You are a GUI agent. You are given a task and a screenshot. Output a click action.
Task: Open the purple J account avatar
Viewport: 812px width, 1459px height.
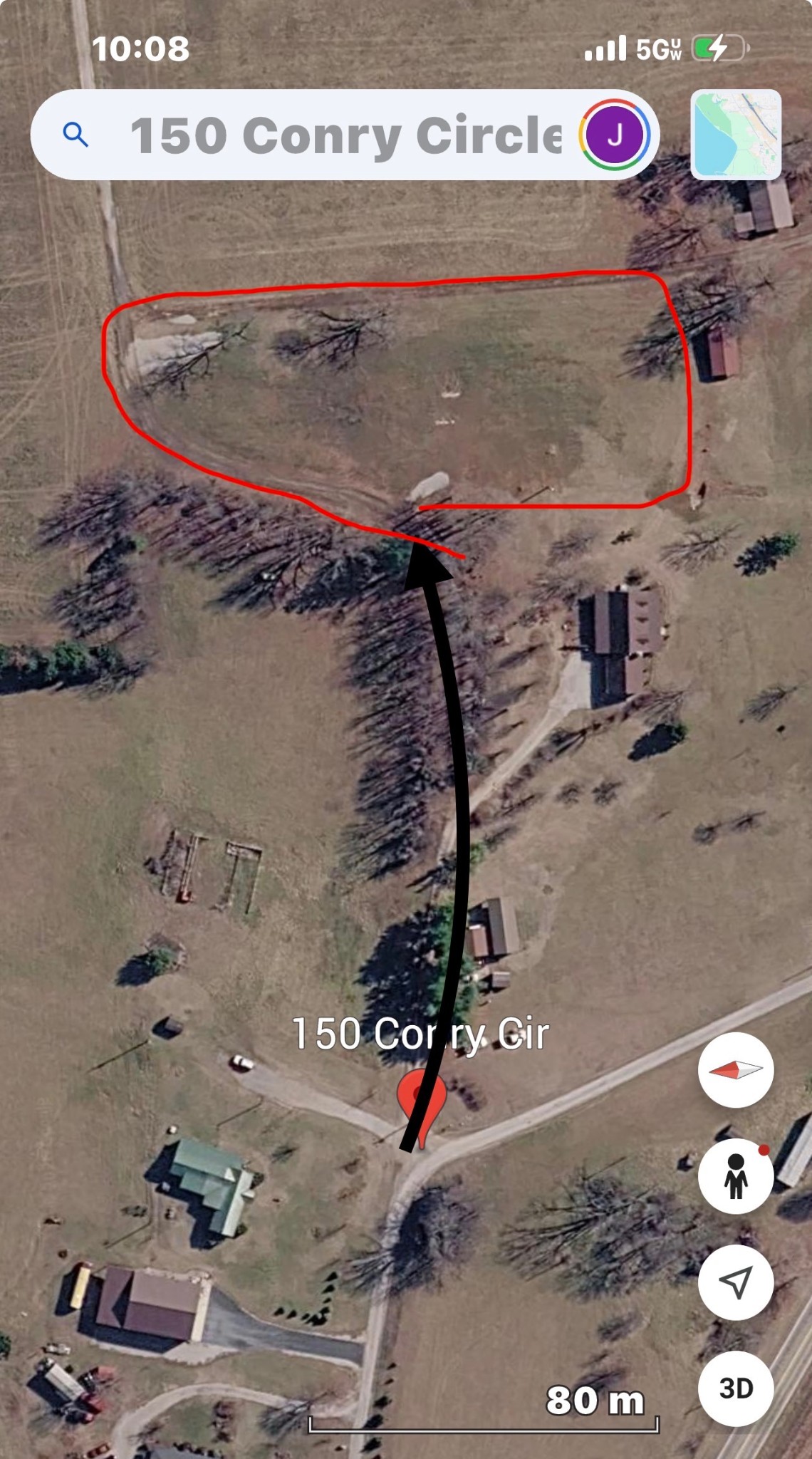coord(614,135)
